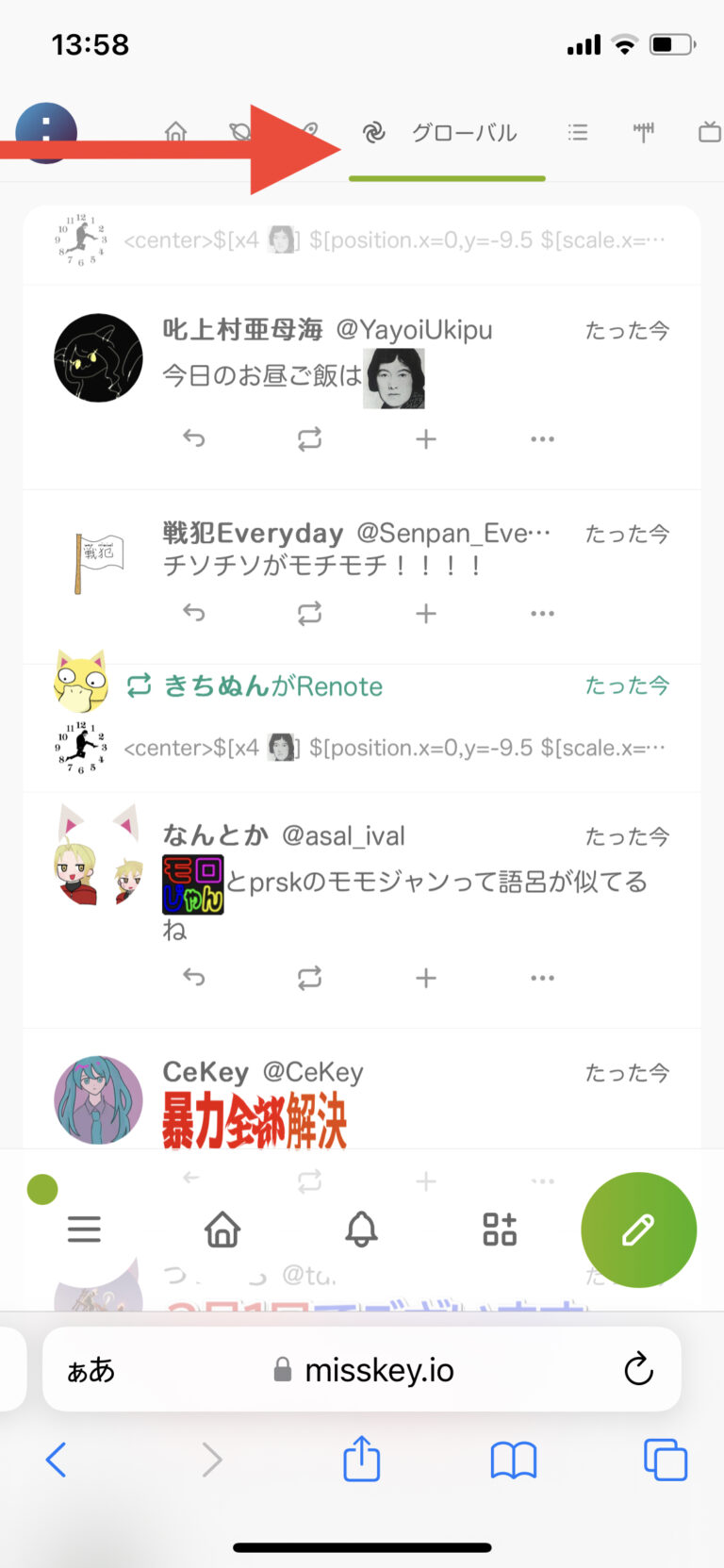Open the antennas timeline icon

(x=643, y=132)
